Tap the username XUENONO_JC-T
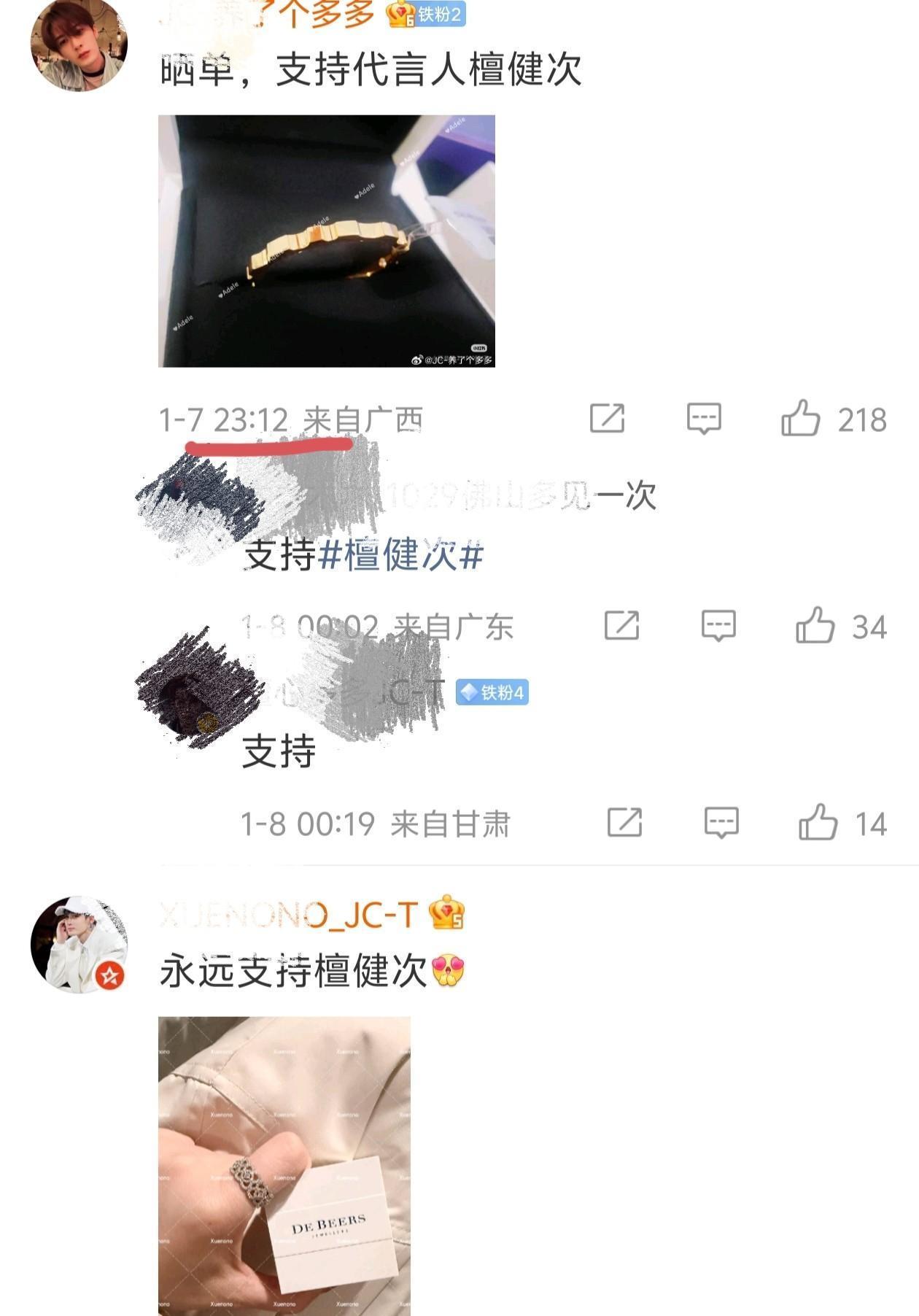This screenshot has width=919, height=1316. point(289,915)
